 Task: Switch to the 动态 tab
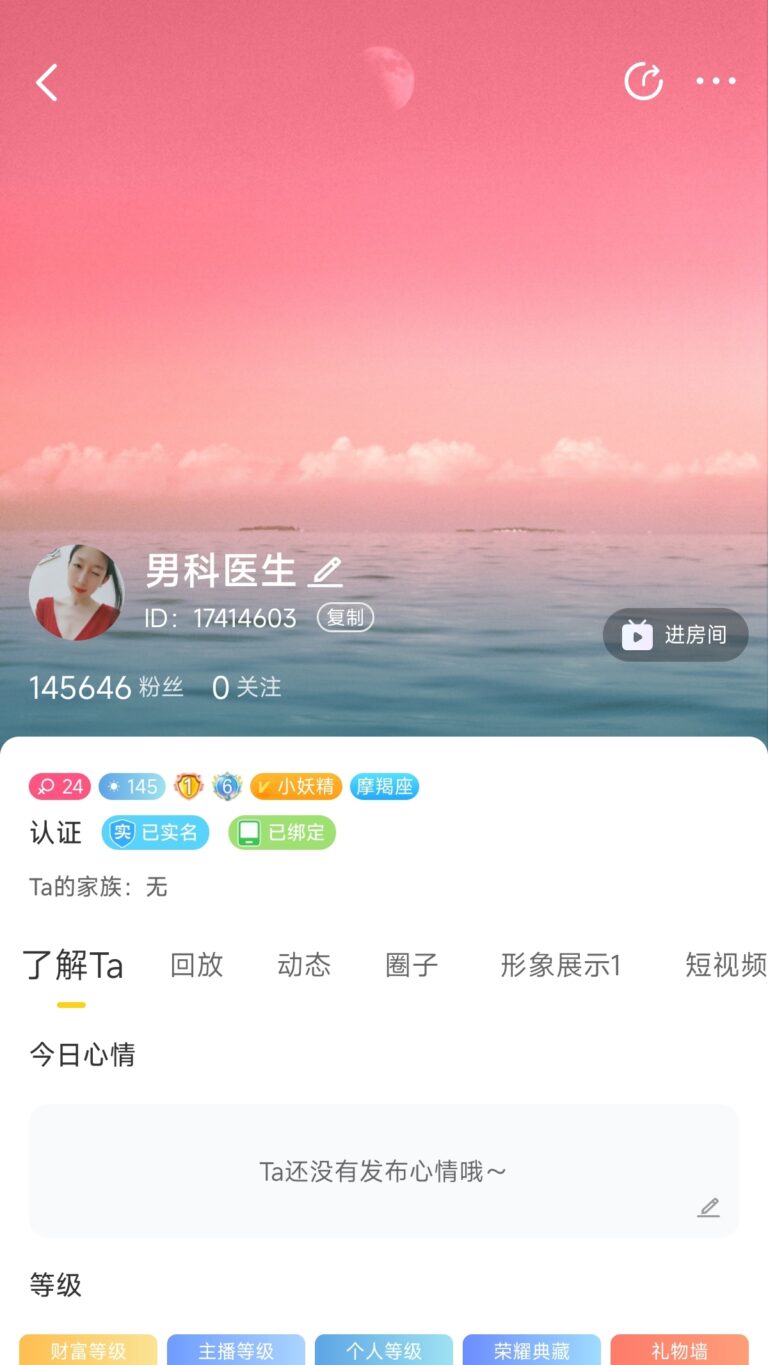coord(304,965)
